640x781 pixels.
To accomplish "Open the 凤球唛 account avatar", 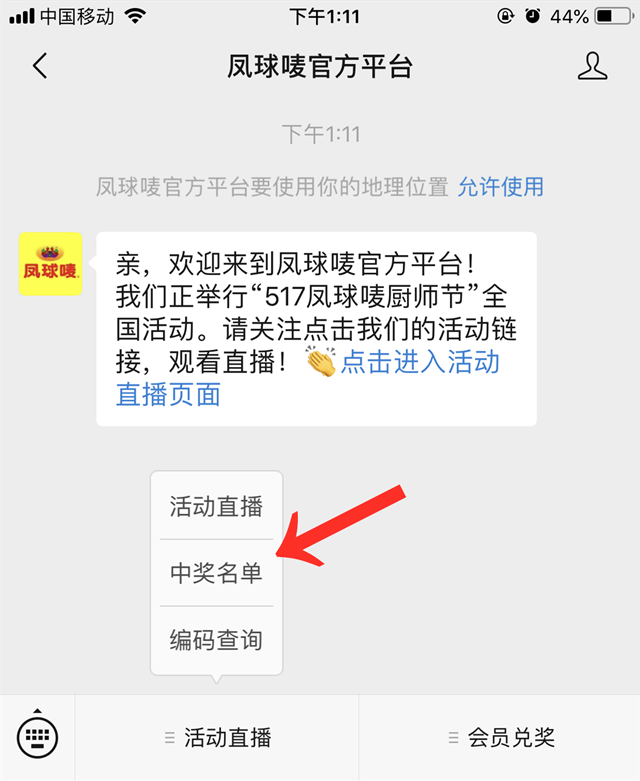I will point(51,264).
